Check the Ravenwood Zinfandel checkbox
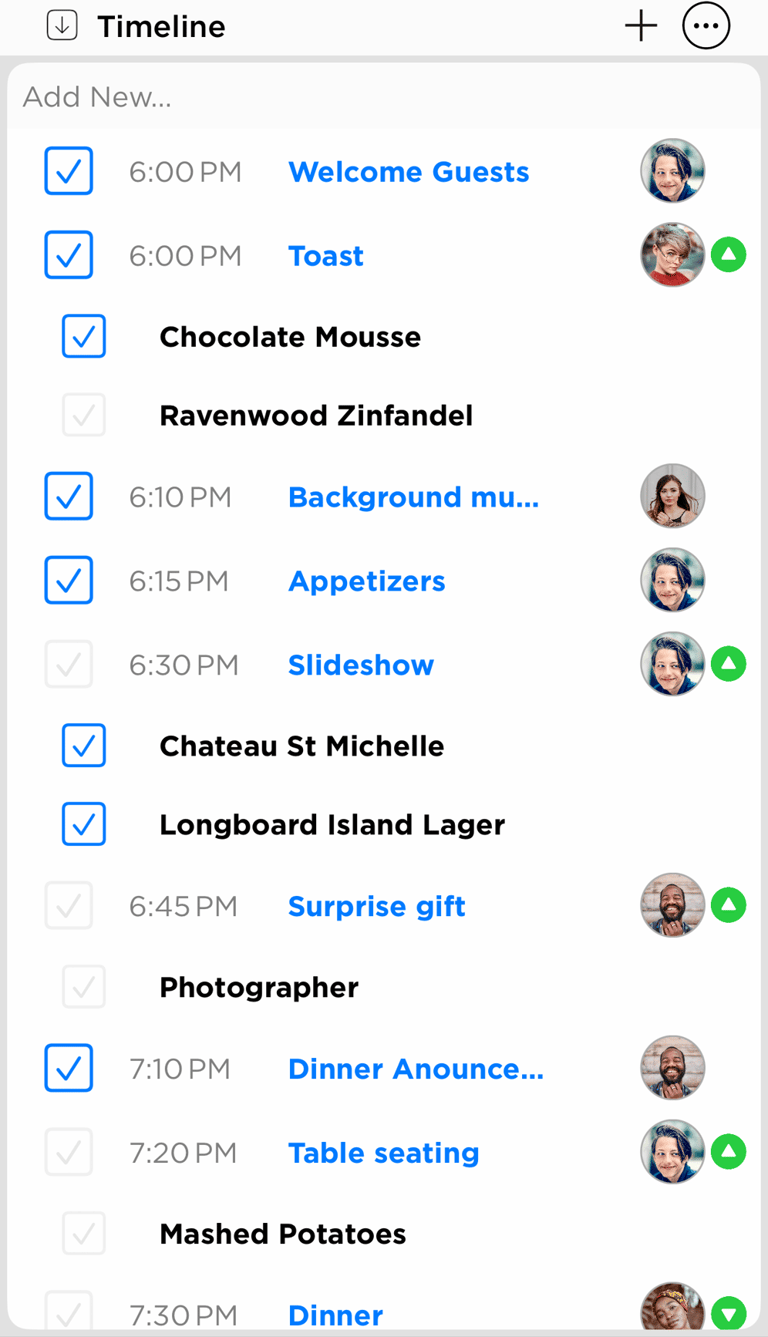768x1337 pixels. (84, 414)
